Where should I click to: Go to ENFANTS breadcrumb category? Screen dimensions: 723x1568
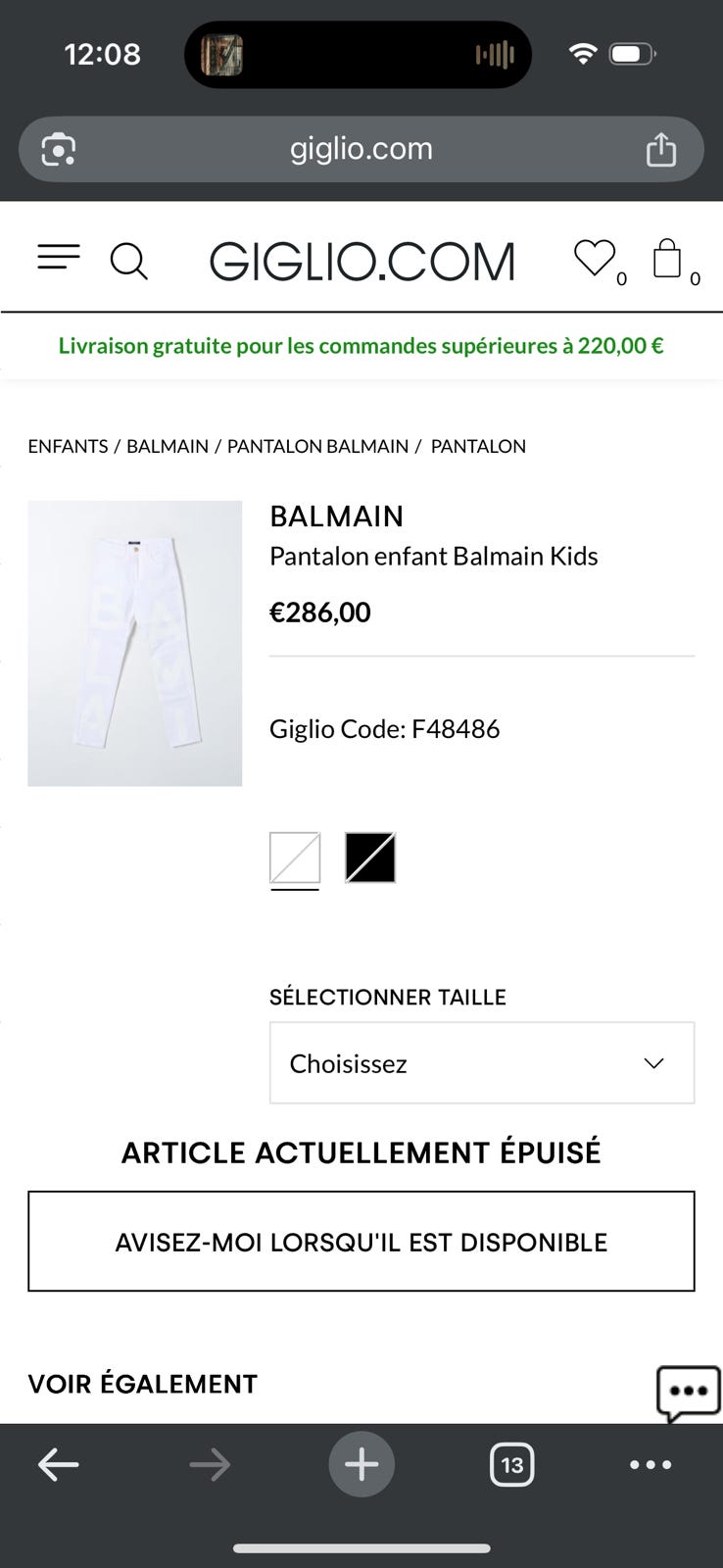(68, 446)
